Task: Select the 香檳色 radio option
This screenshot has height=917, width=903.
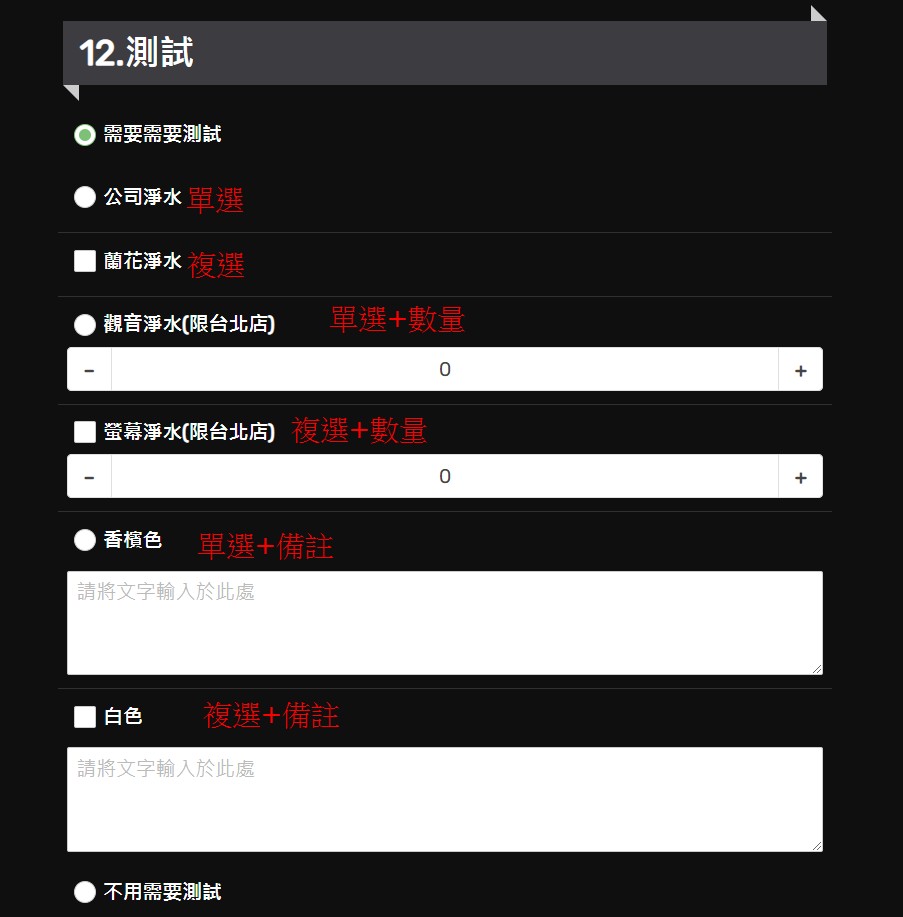Action: click(x=85, y=540)
